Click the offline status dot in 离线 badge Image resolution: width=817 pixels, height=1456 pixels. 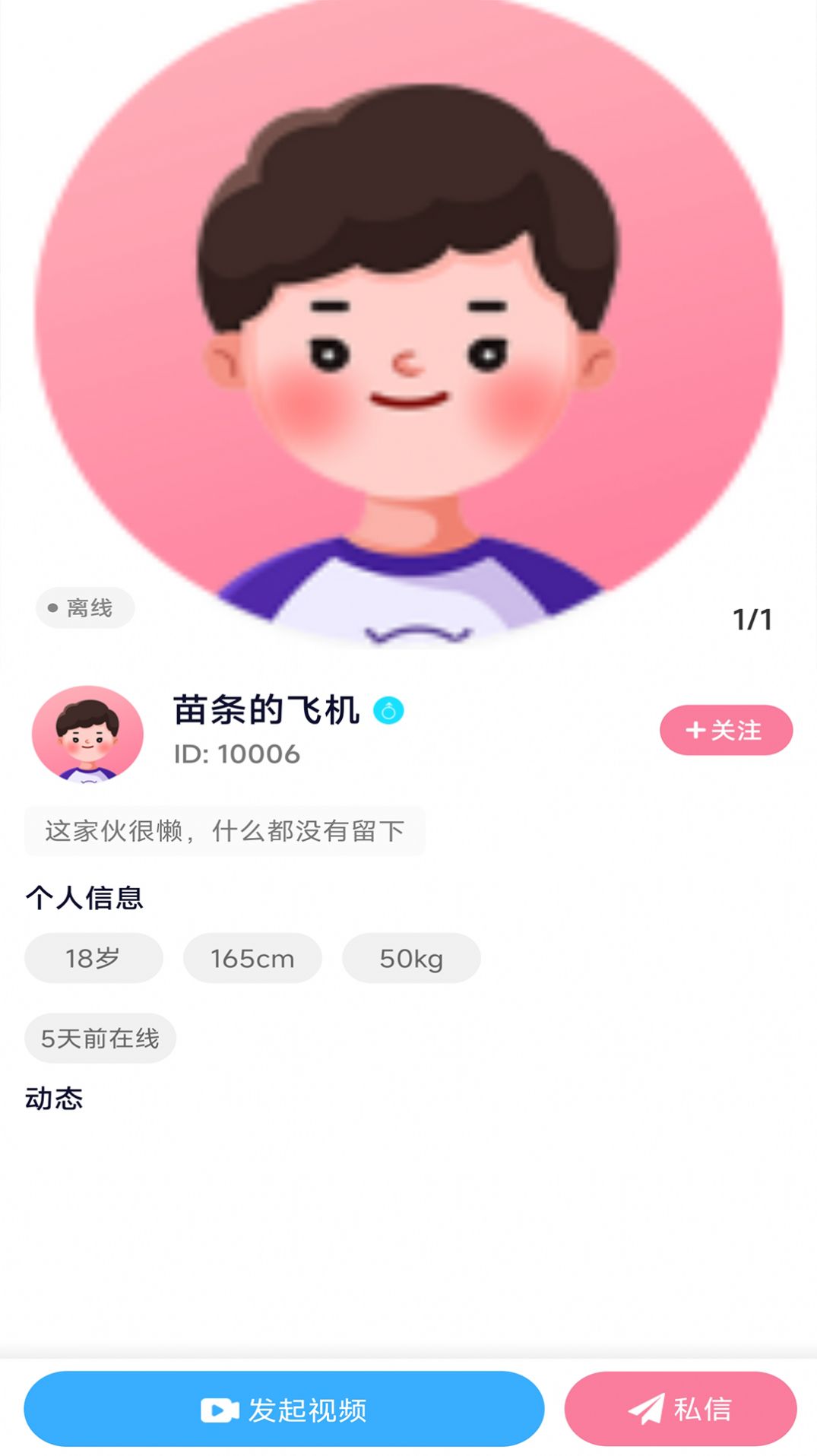click(x=53, y=607)
